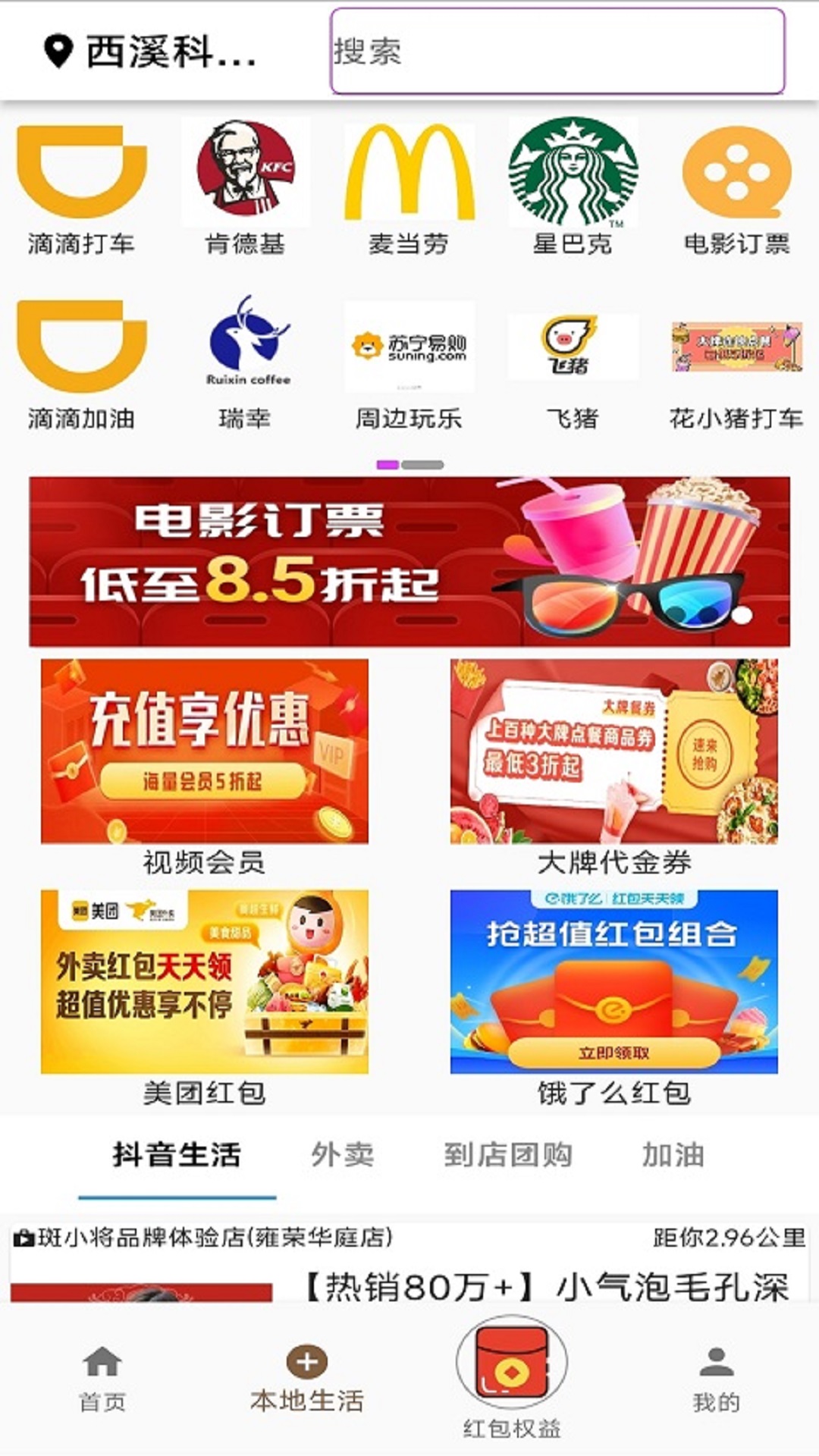The image size is (819, 1456).
Task: Switch to the 到店团购 tab
Action: tap(507, 1155)
